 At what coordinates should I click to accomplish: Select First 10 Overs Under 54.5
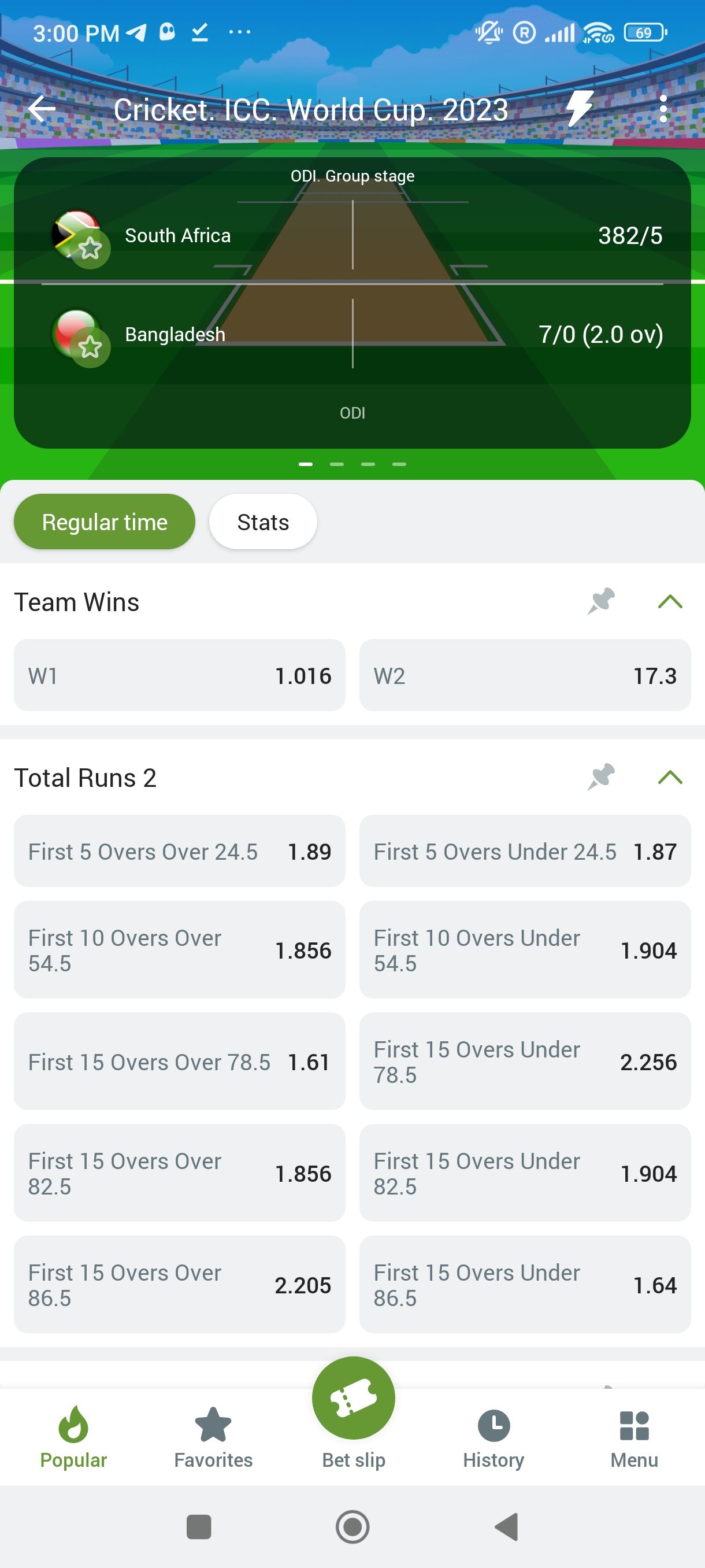(x=524, y=949)
